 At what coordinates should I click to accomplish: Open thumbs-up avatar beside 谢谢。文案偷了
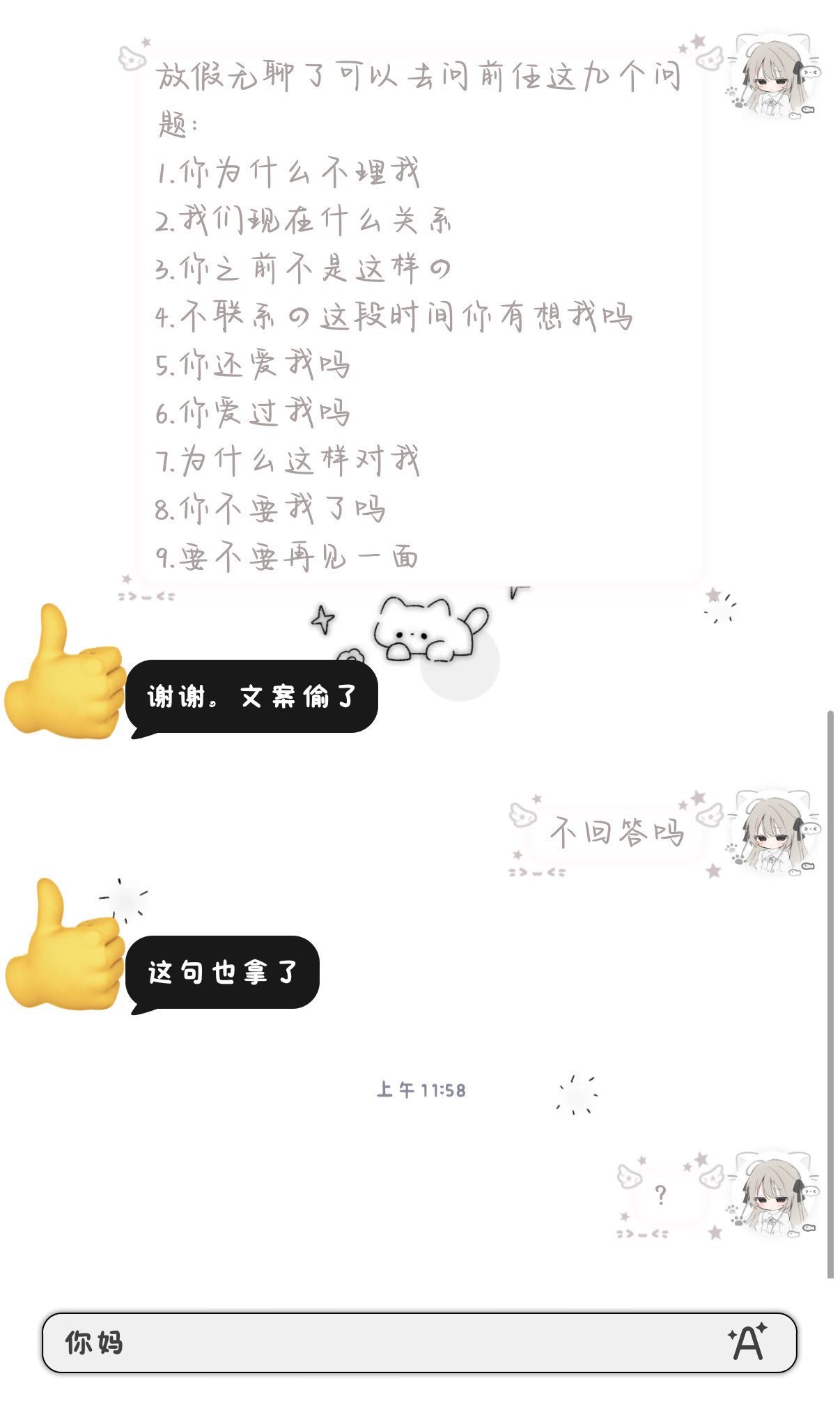(64, 672)
